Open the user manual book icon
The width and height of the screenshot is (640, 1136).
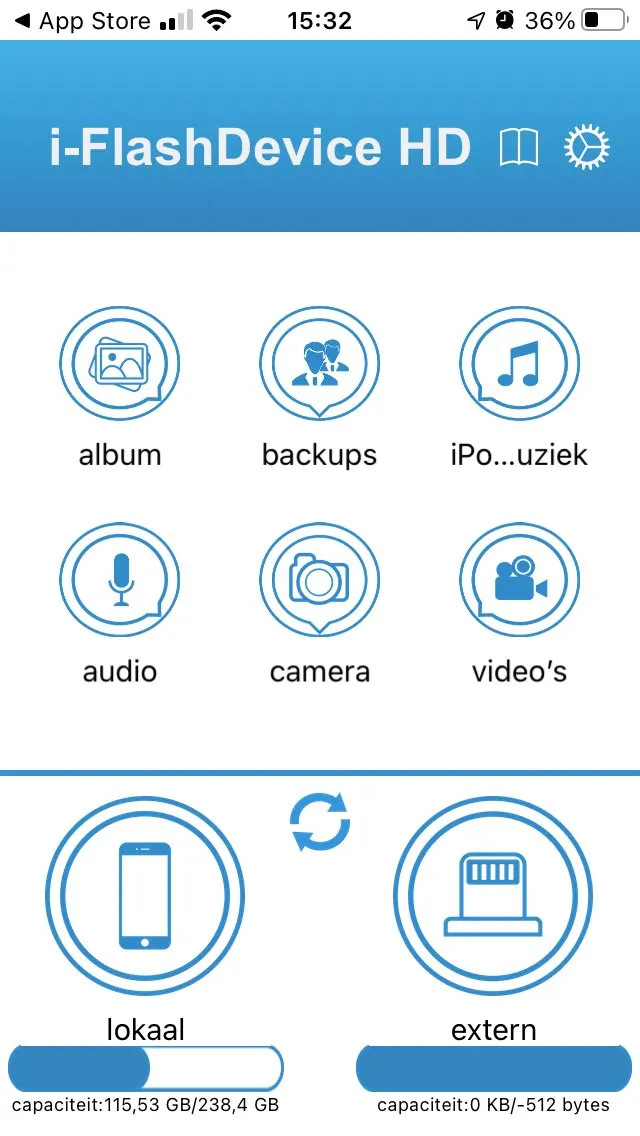518,149
